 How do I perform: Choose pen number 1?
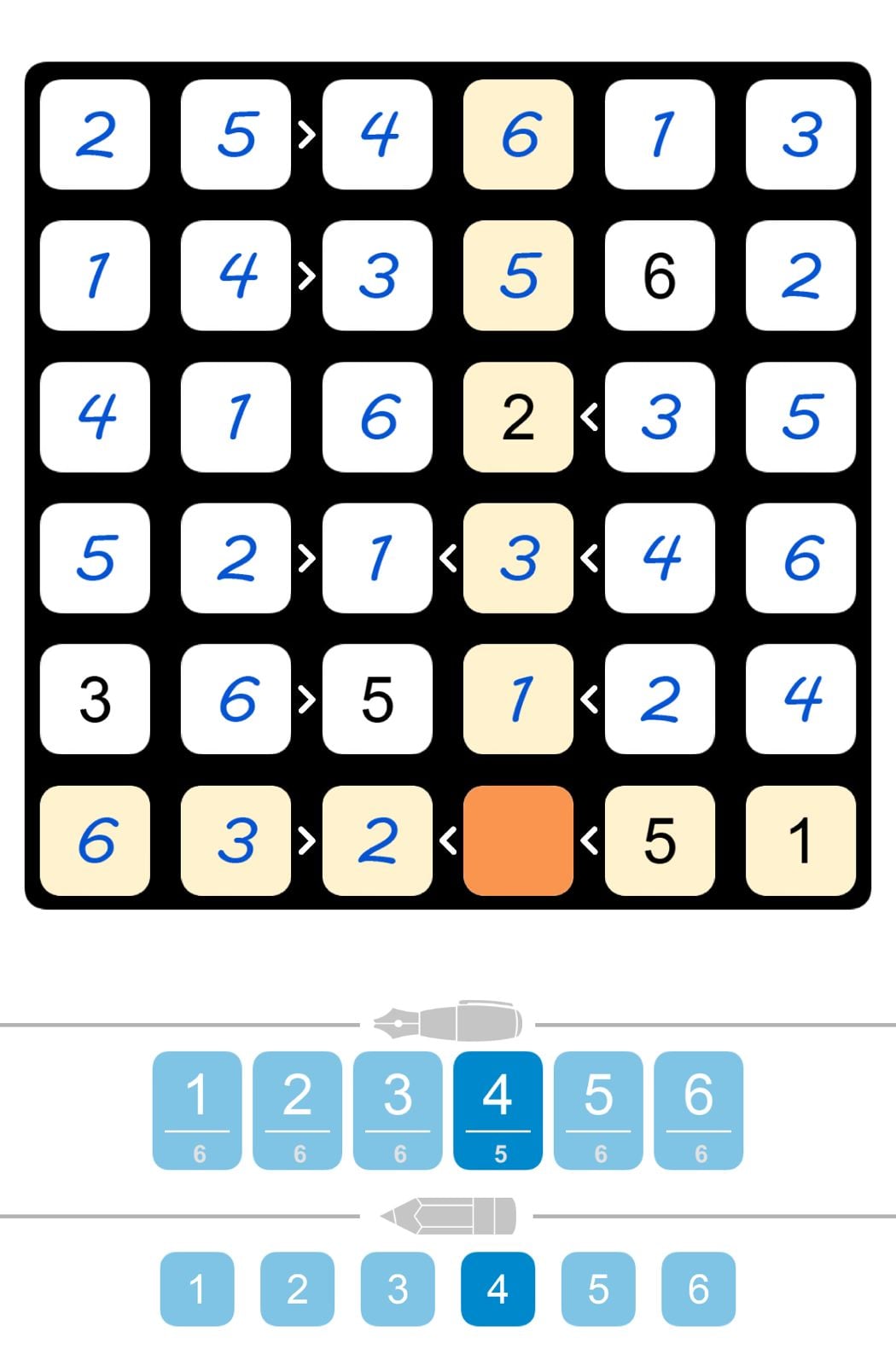(x=197, y=1109)
